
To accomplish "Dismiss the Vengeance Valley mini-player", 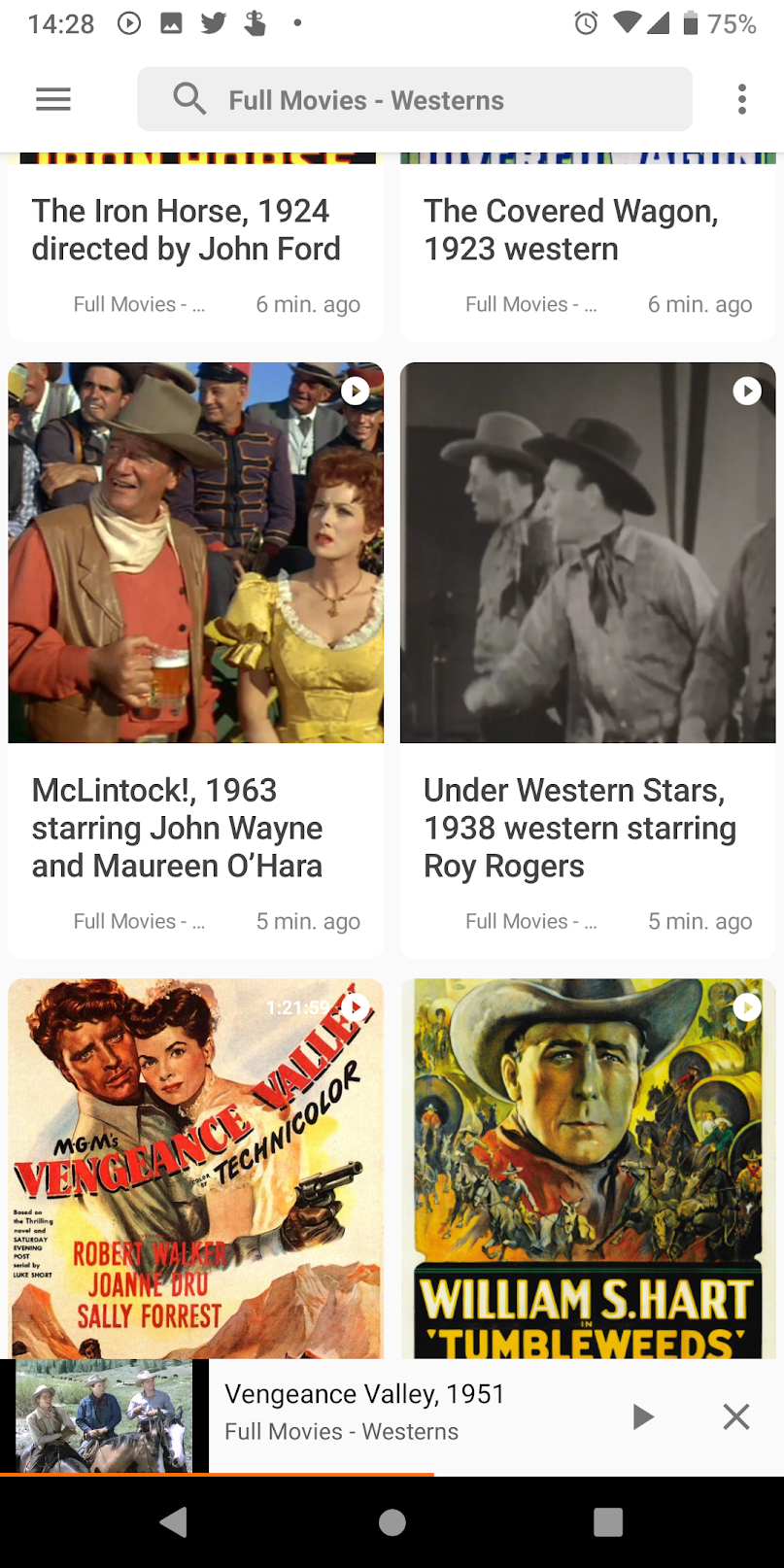I will (x=735, y=1416).
